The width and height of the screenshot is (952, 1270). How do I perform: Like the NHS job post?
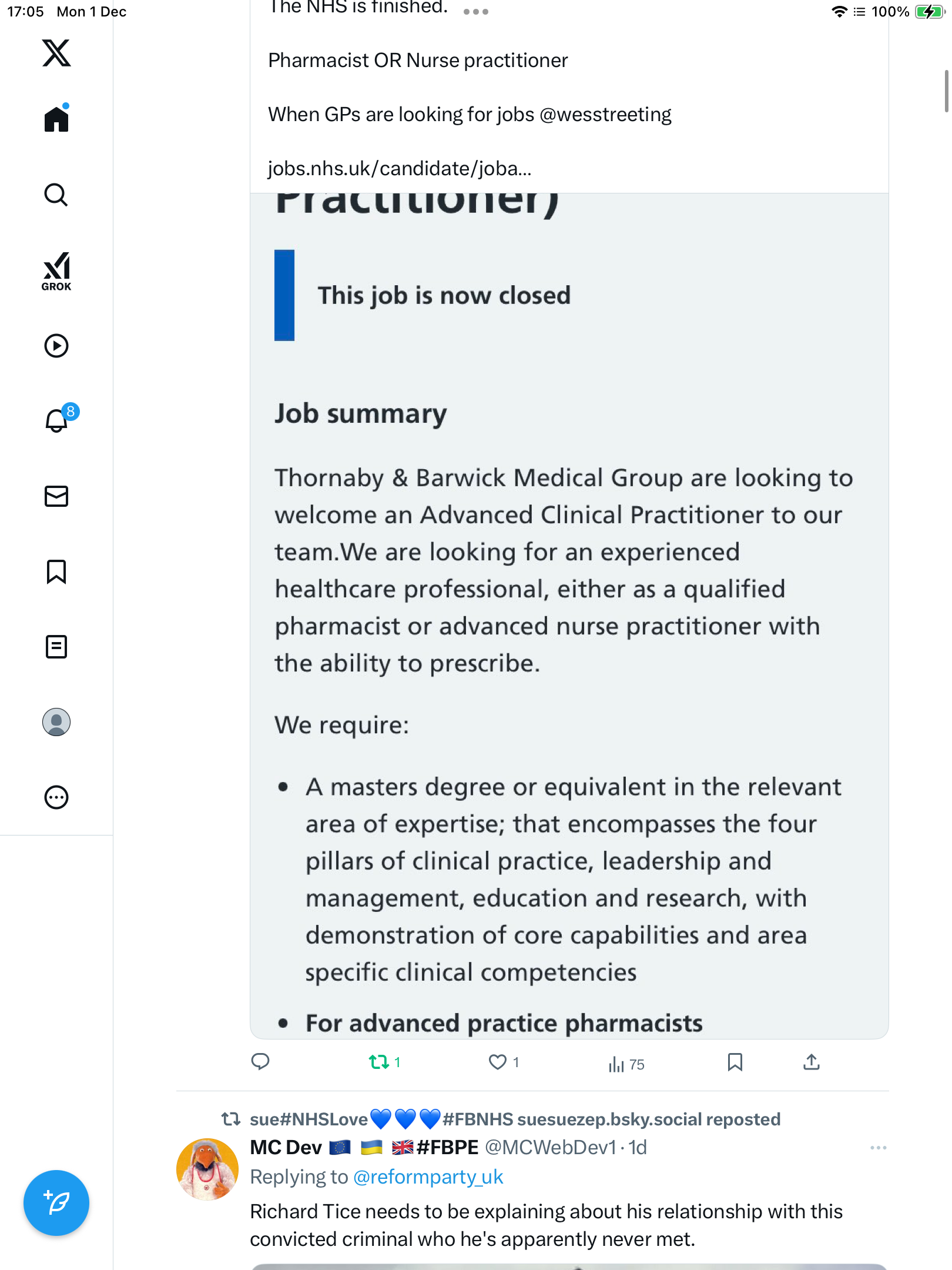tap(498, 1062)
